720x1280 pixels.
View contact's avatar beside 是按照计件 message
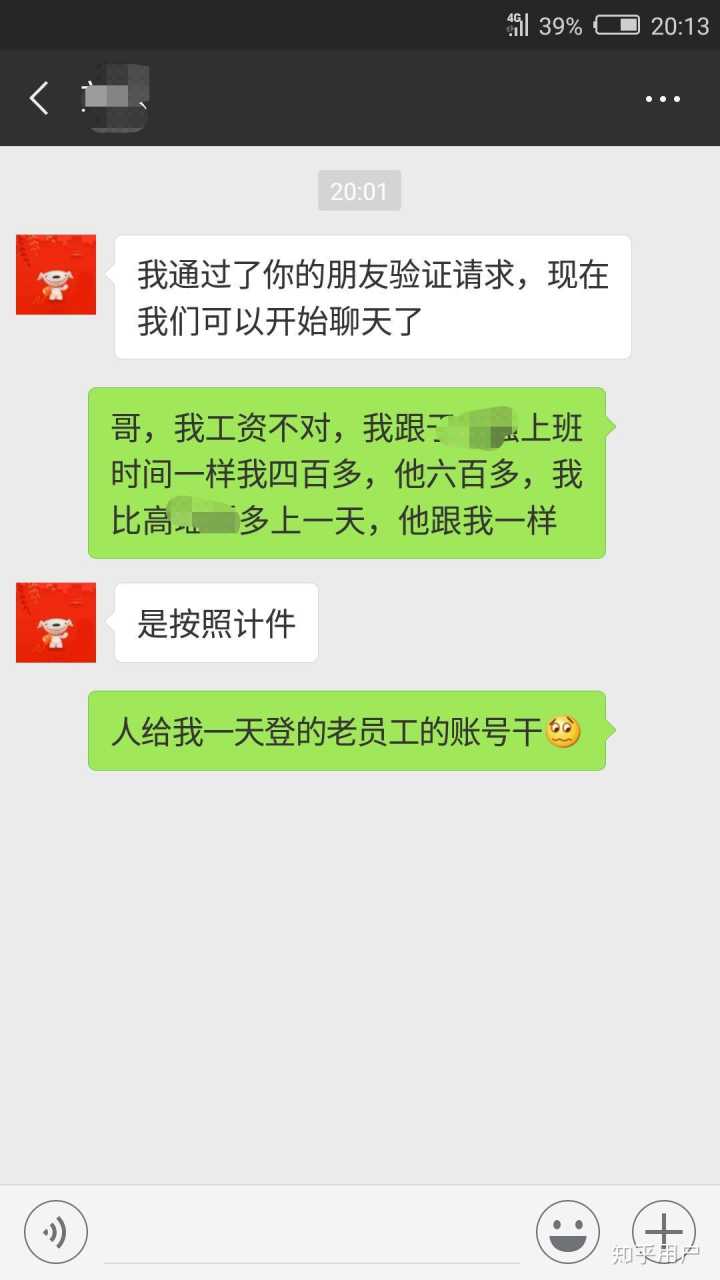pos(56,622)
